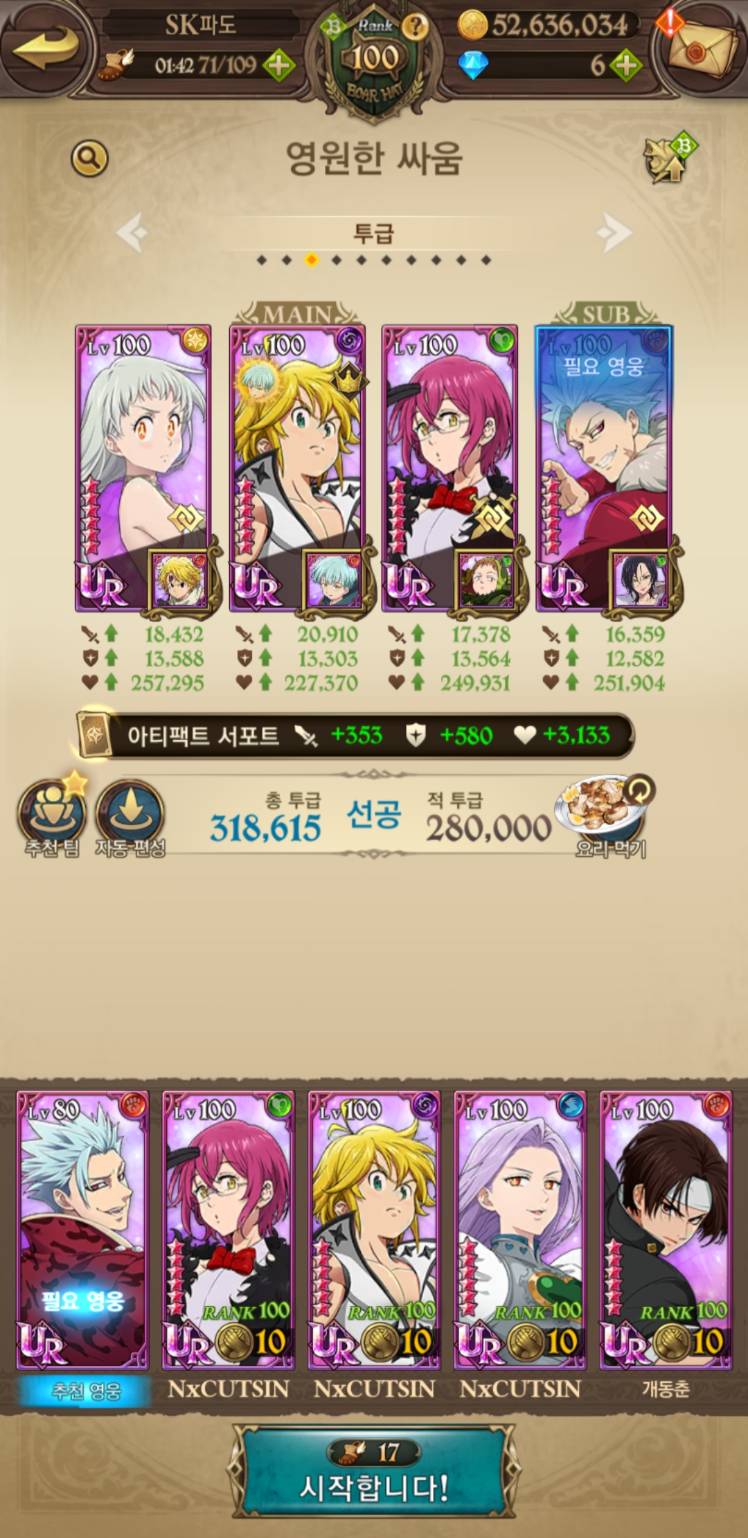Image resolution: width=748 pixels, height=1538 pixels.
Task: Go to the next stage arrow
Action: point(614,234)
